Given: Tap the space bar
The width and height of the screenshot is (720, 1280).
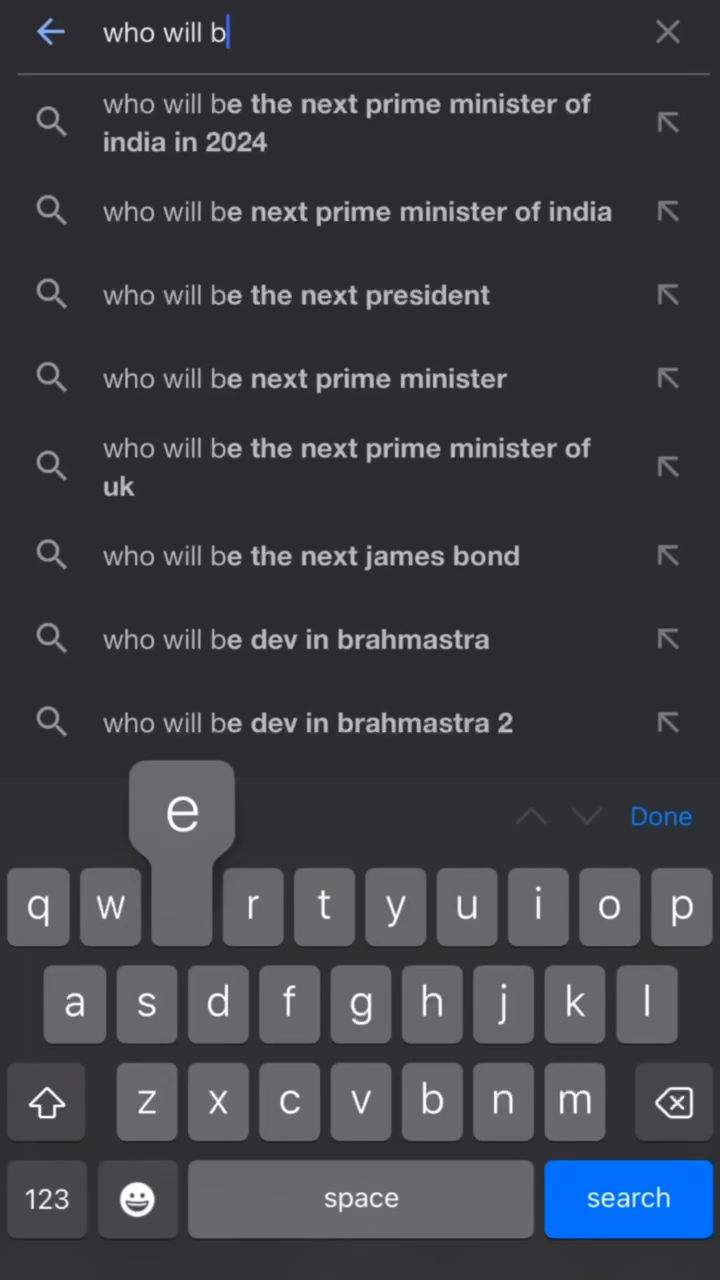Looking at the screenshot, I should [x=361, y=1198].
